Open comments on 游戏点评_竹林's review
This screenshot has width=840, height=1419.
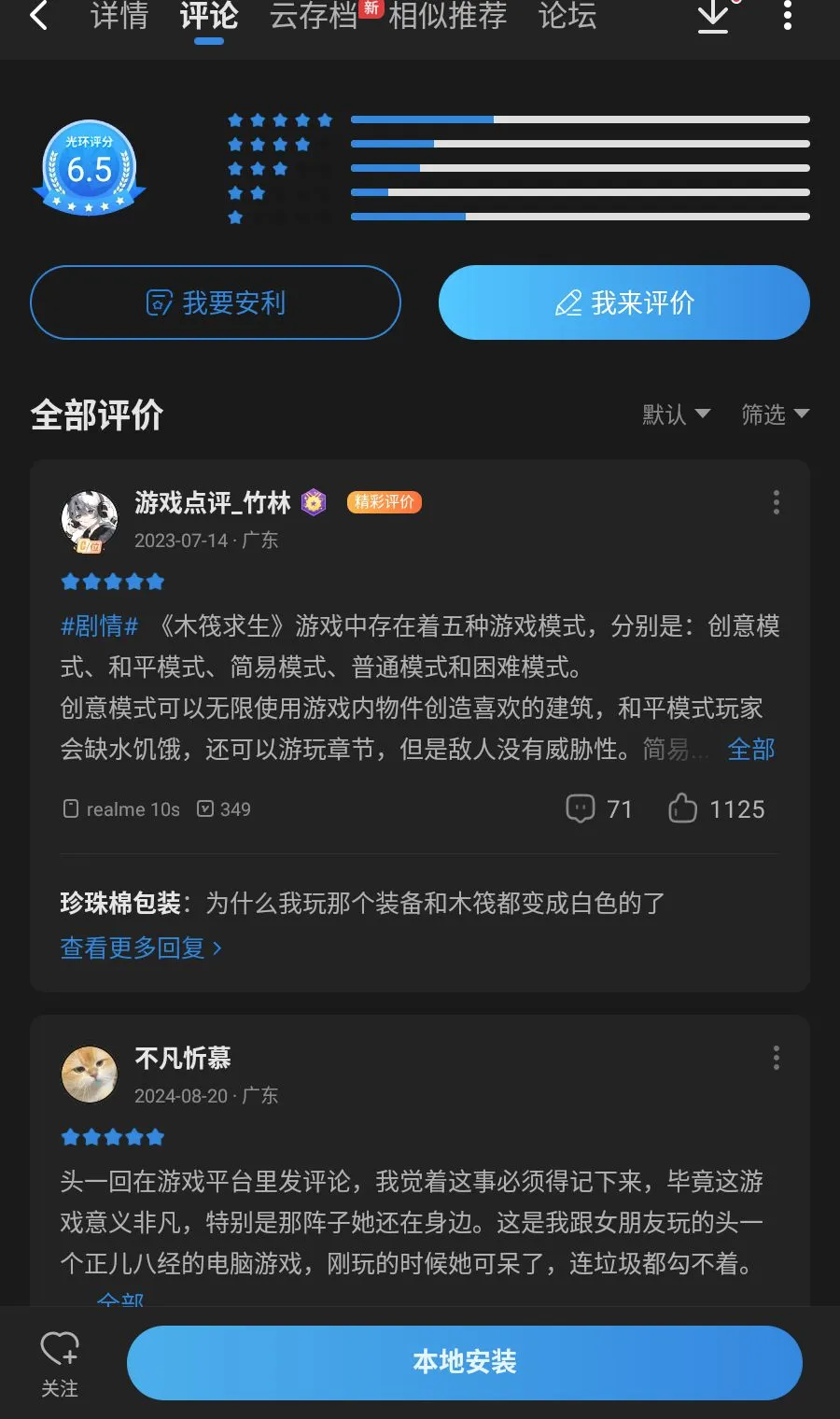click(x=599, y=808)
